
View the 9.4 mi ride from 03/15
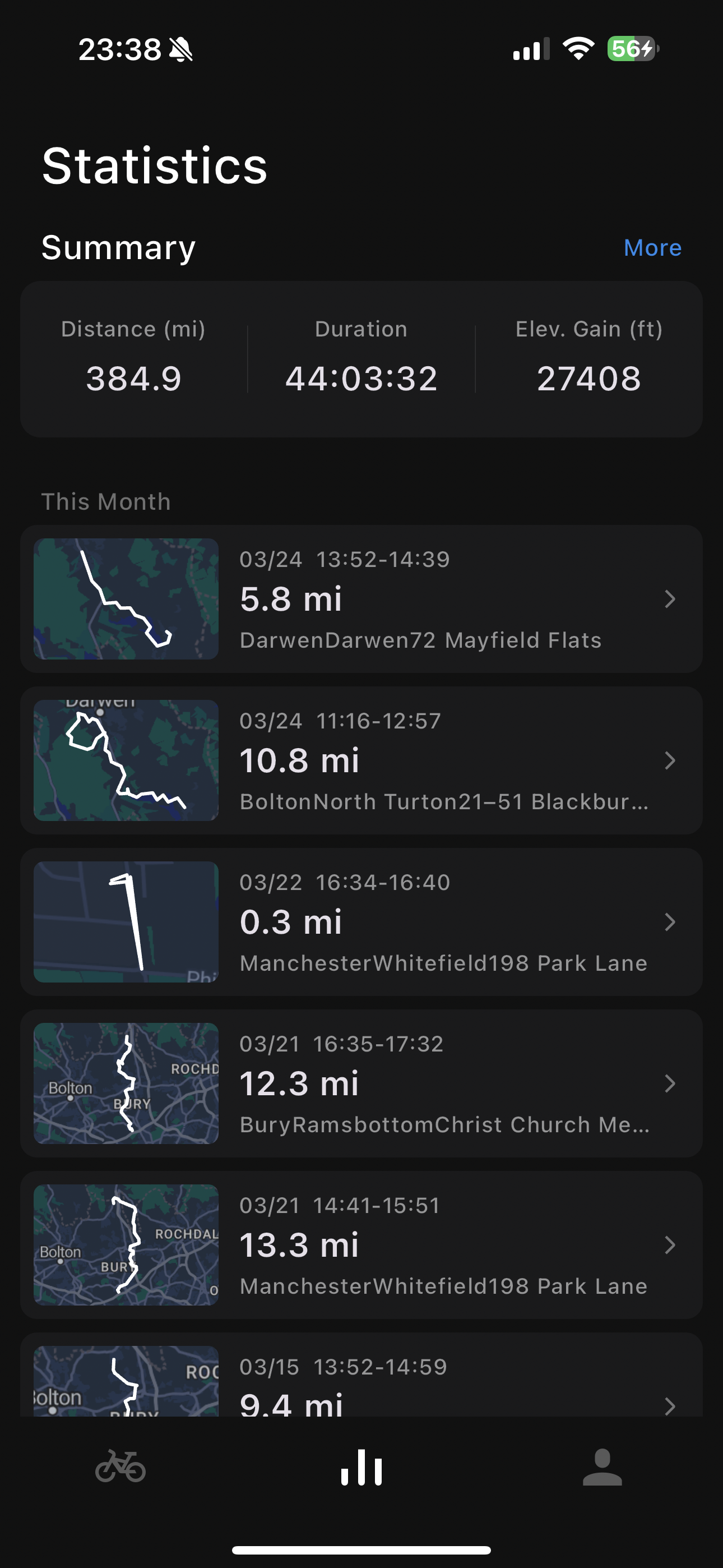361,1375
